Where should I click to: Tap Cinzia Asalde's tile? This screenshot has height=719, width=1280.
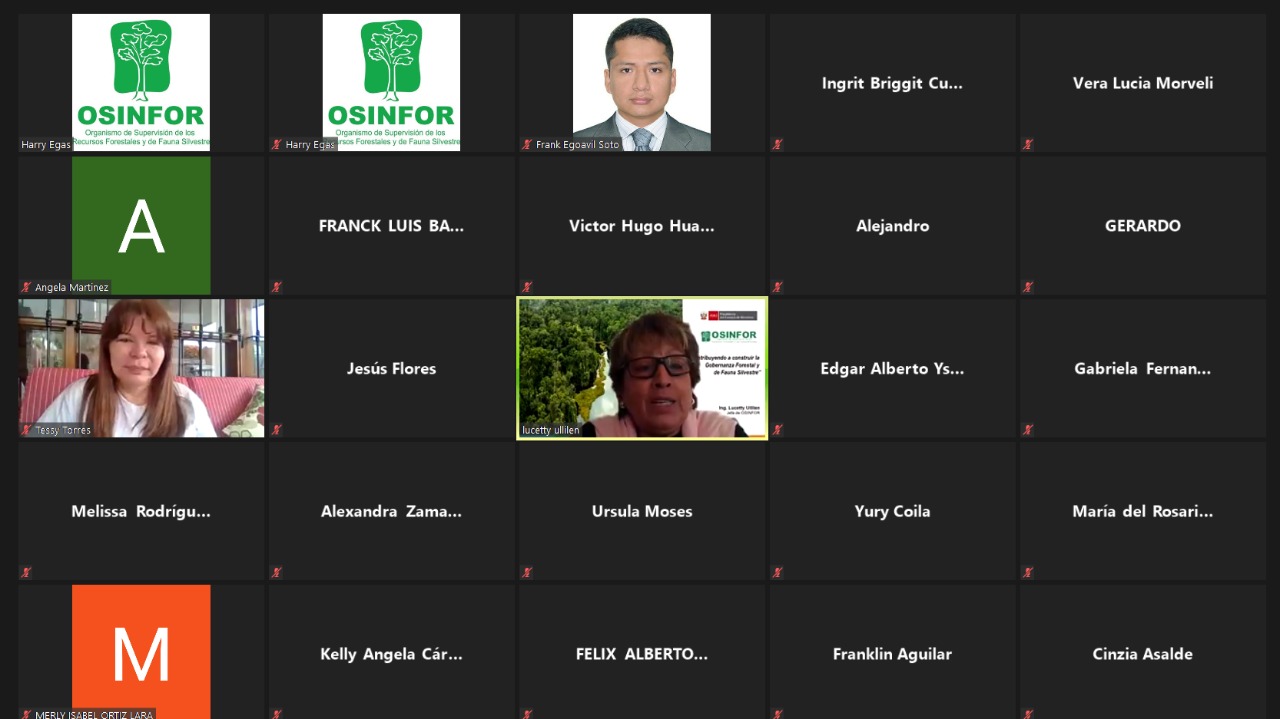pyautogui.click(x=1142, y=653)
